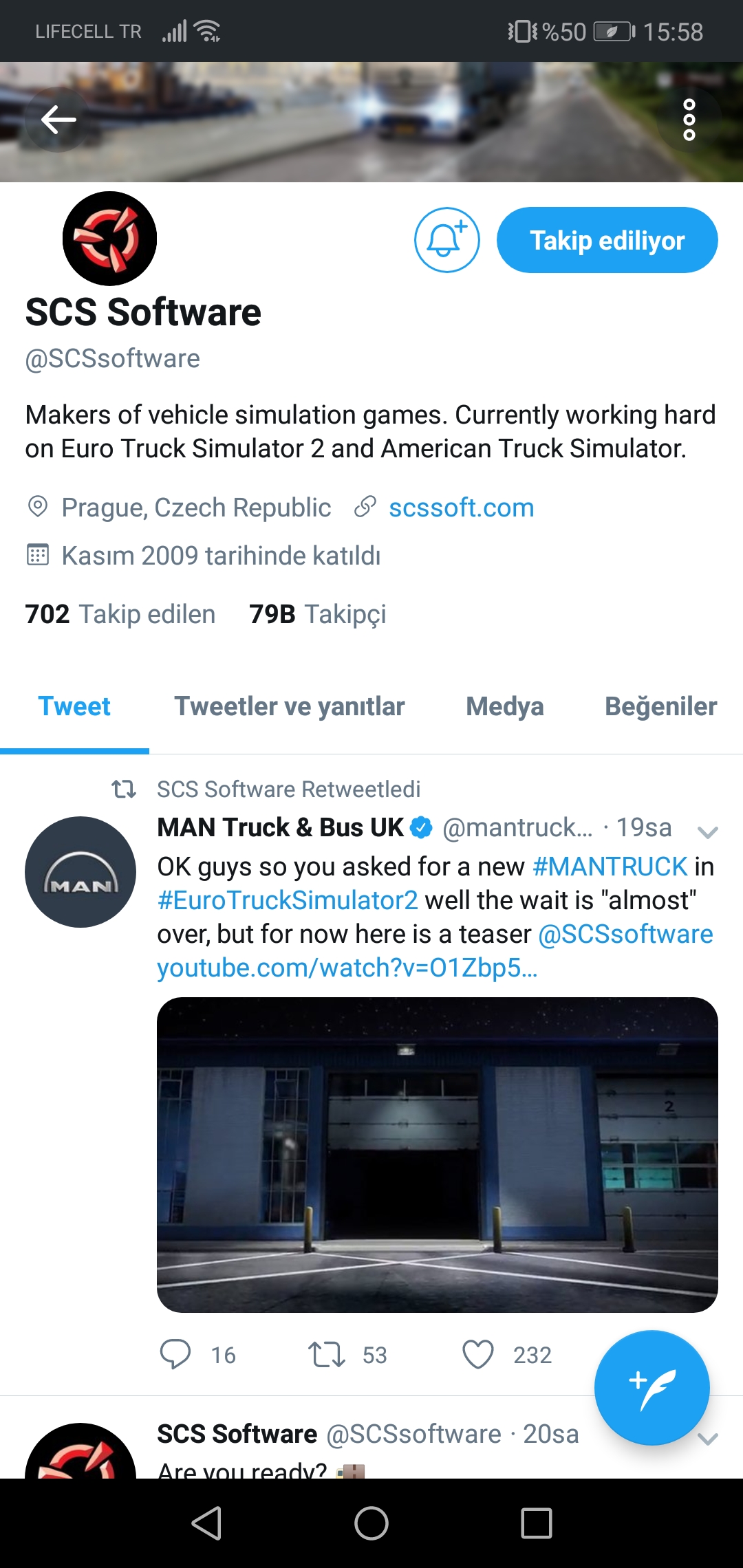Viewport: 743px width, 1568px height.
Task: Open the three-dot overflow menu
Action: point(689,120)
